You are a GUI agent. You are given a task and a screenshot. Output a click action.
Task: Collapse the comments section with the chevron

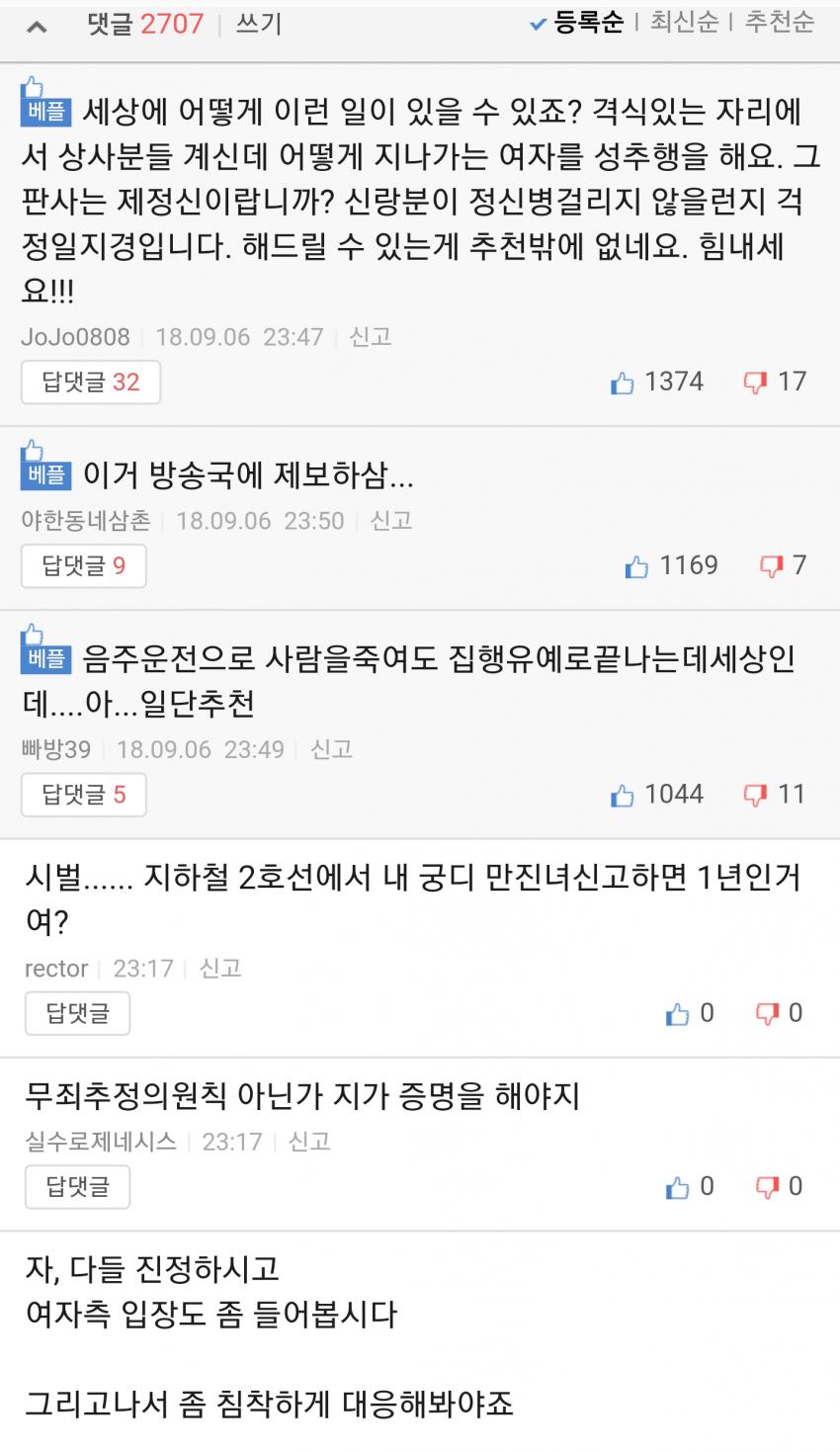click(x=36, y=27)
